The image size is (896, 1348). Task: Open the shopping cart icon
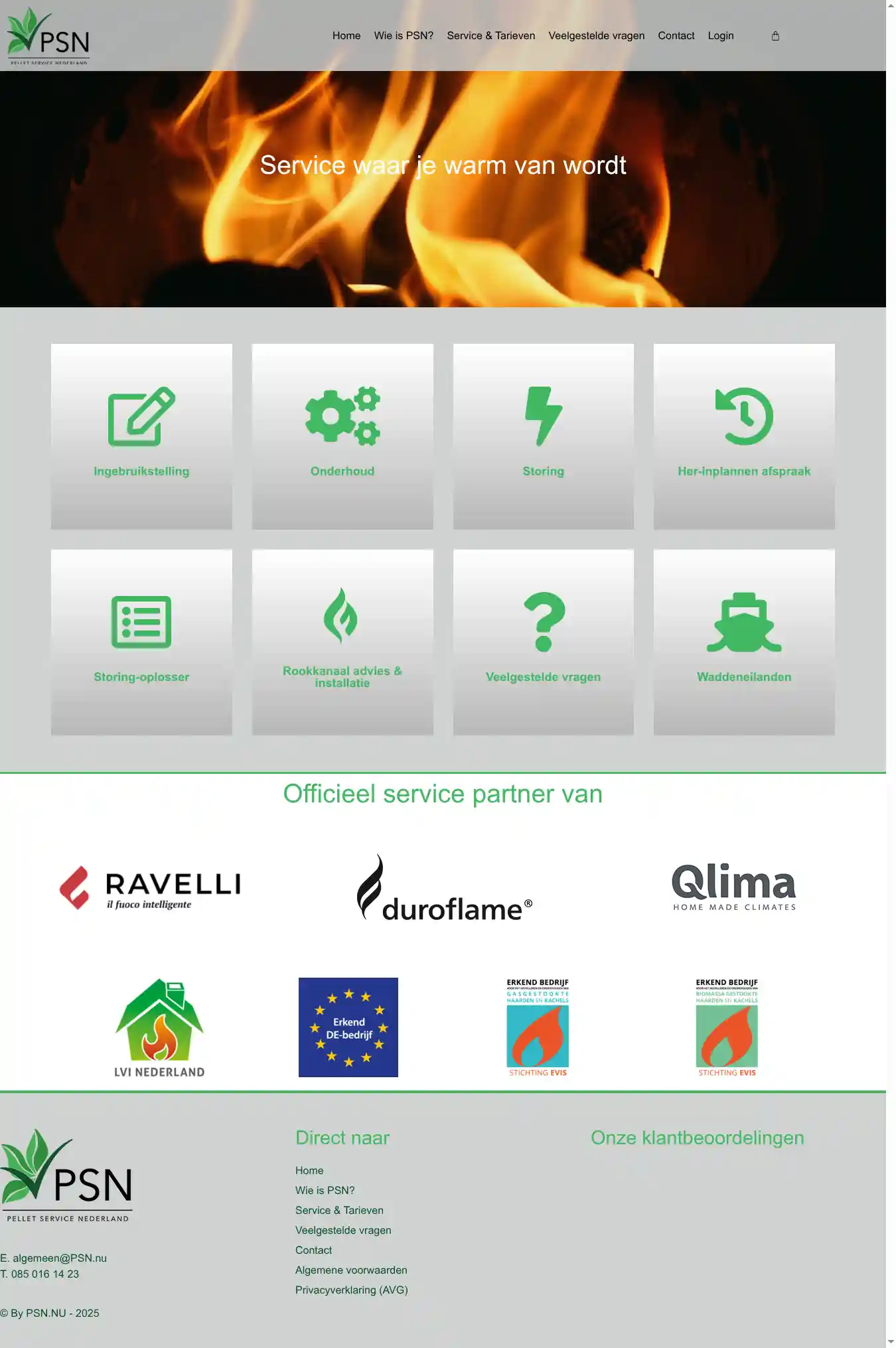point(775,36)
